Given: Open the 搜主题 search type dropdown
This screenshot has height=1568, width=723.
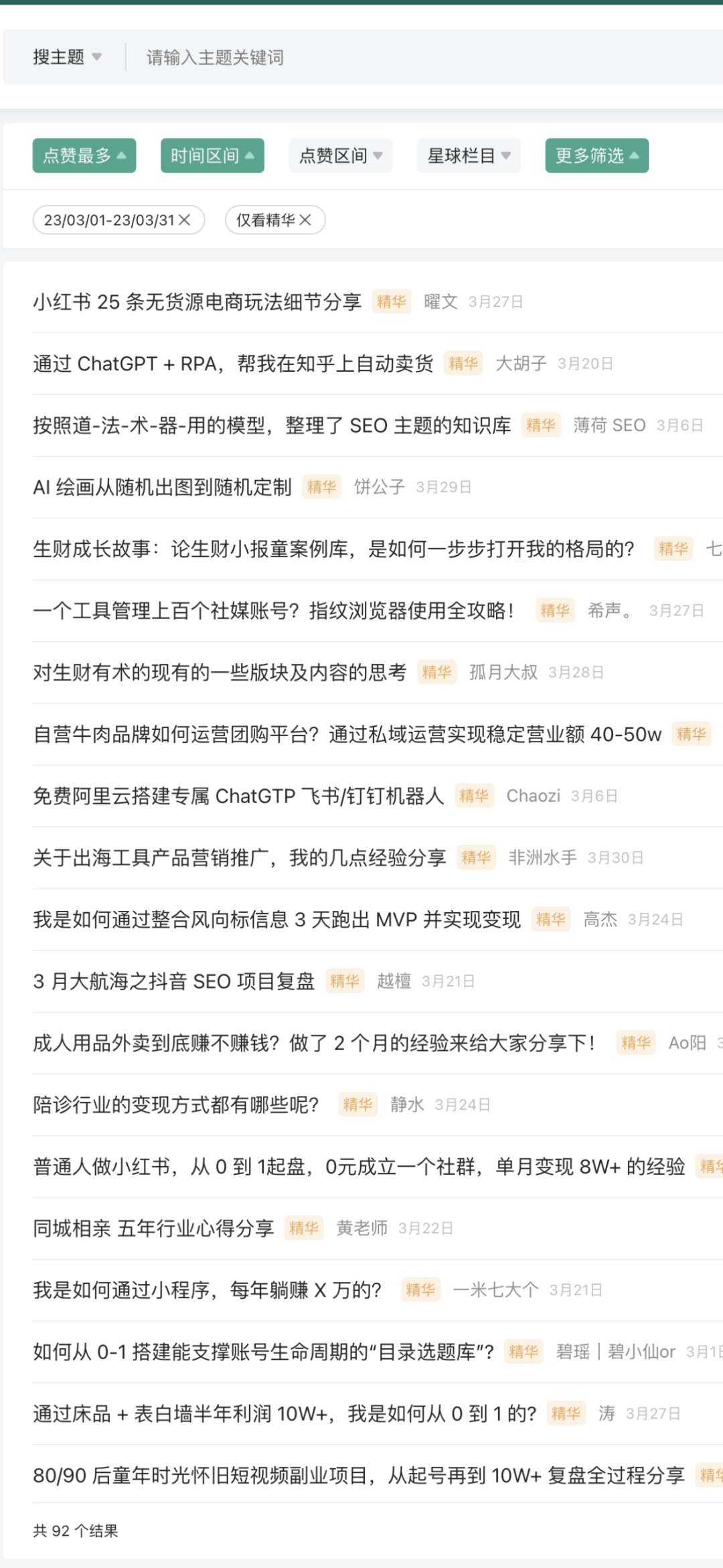Looking at the screenshot, I should click(67, 57).
